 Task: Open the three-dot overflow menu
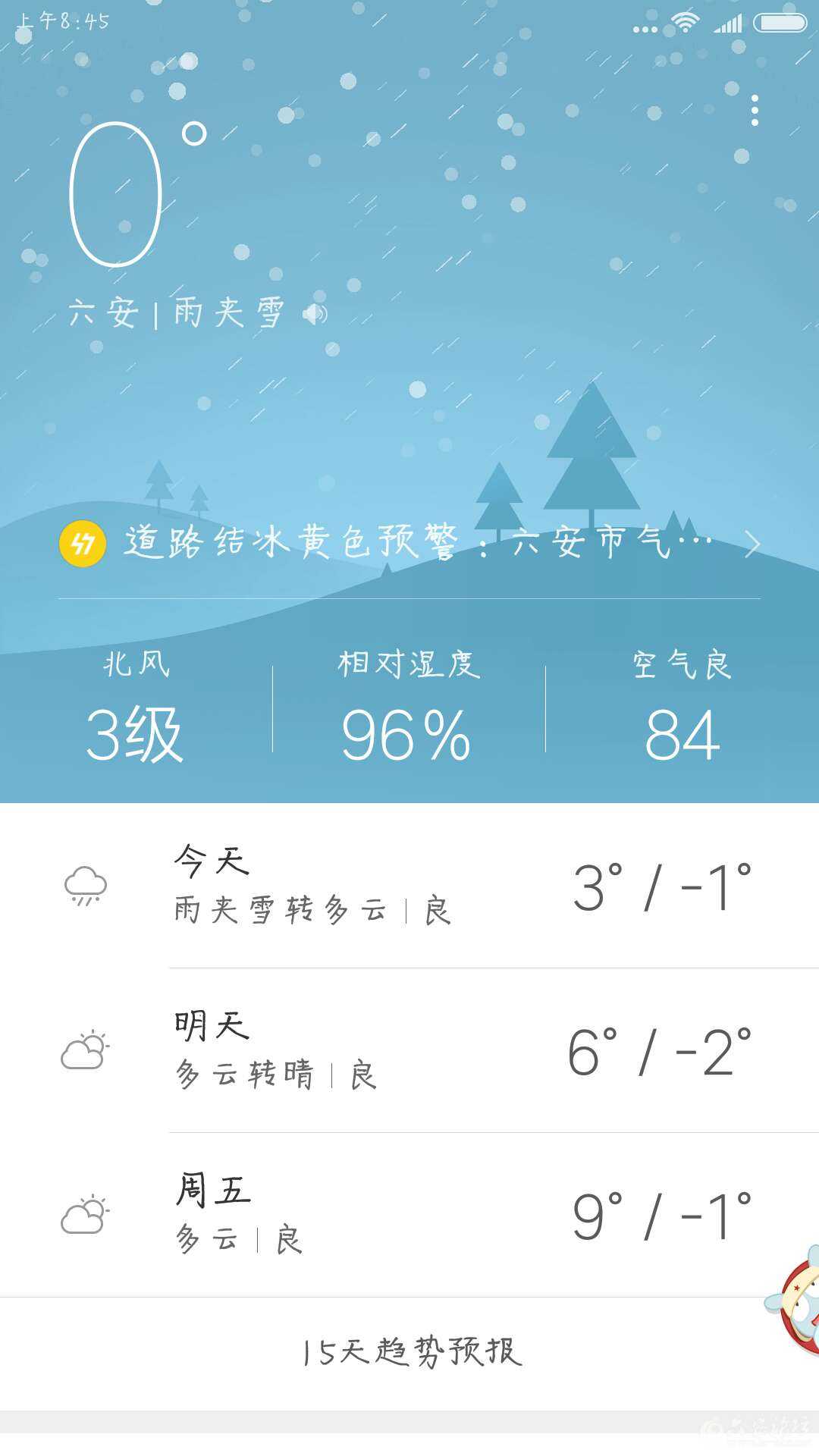coord(754,111)
